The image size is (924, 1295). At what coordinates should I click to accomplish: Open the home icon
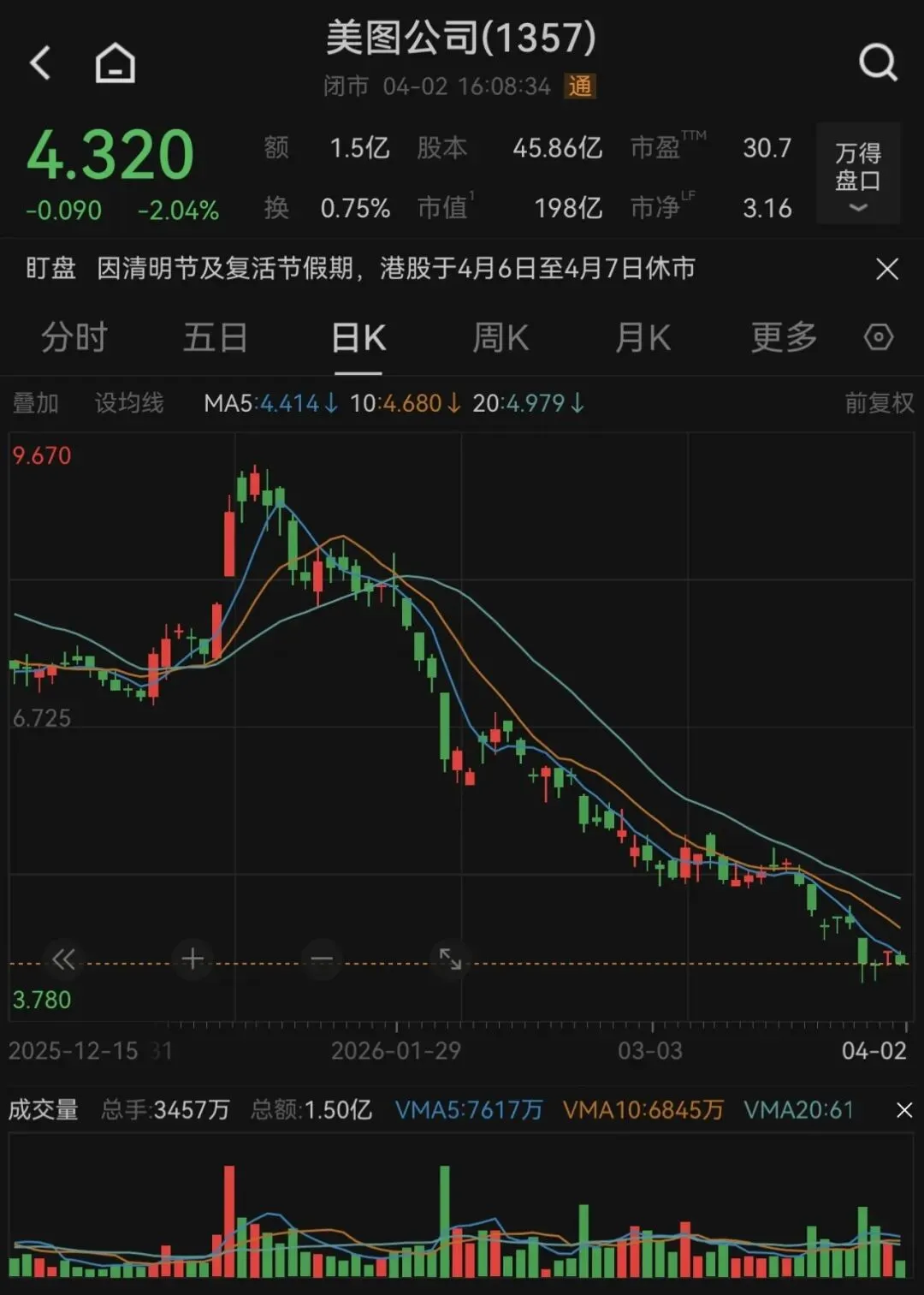point(115,62)
